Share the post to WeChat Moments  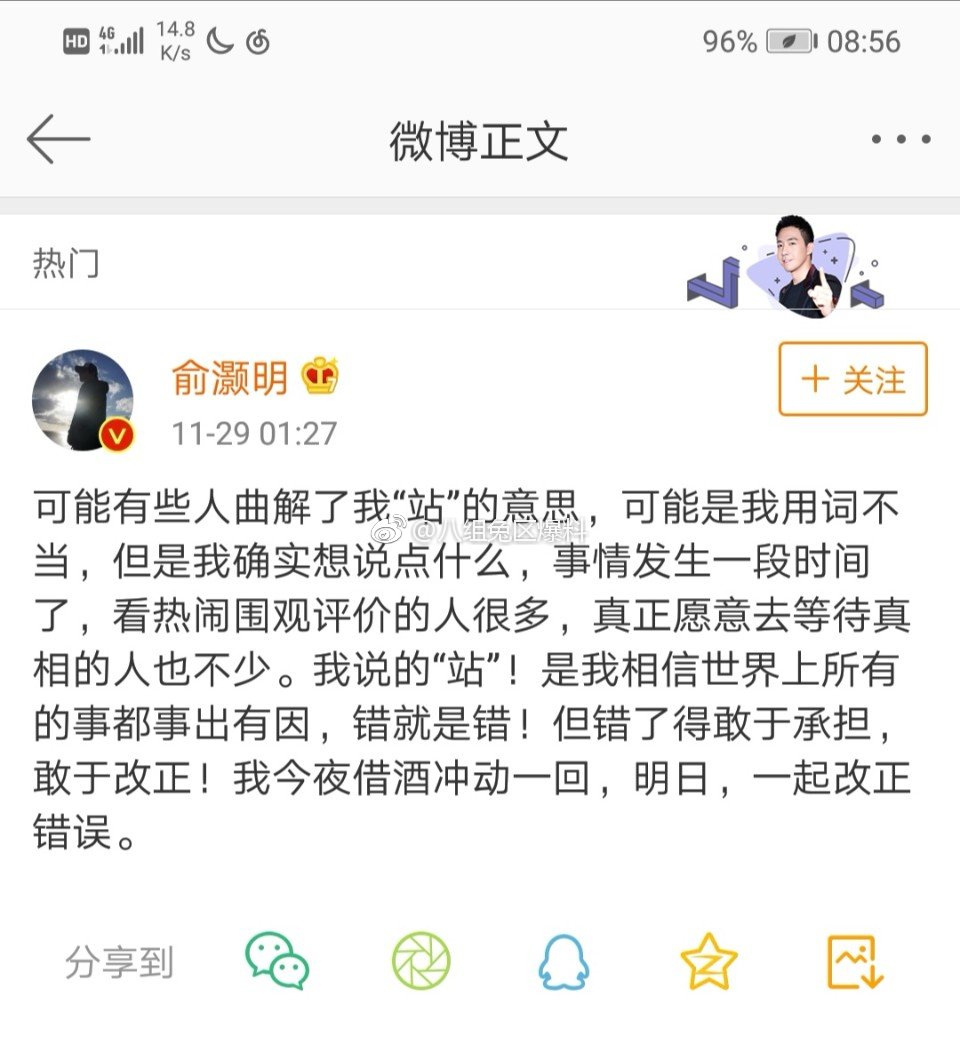pos(420,961)
